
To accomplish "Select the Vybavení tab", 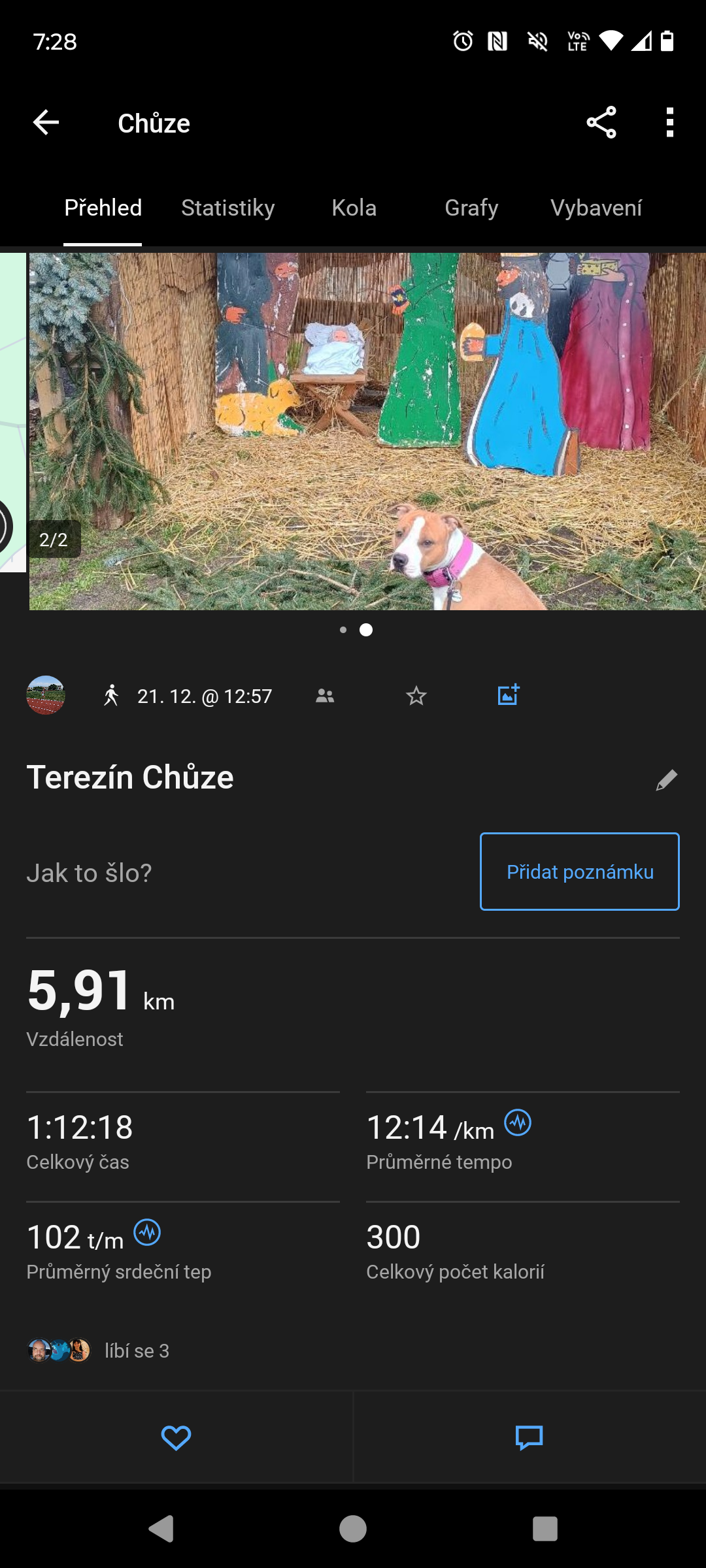I will (596, 208).
